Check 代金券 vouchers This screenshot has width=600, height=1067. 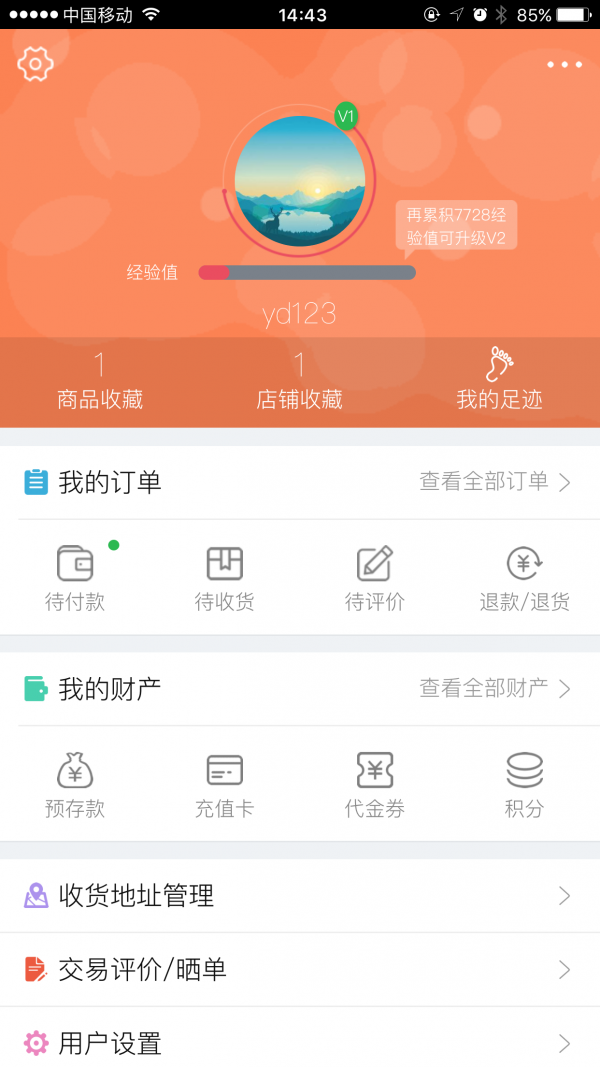pos(375,785)
